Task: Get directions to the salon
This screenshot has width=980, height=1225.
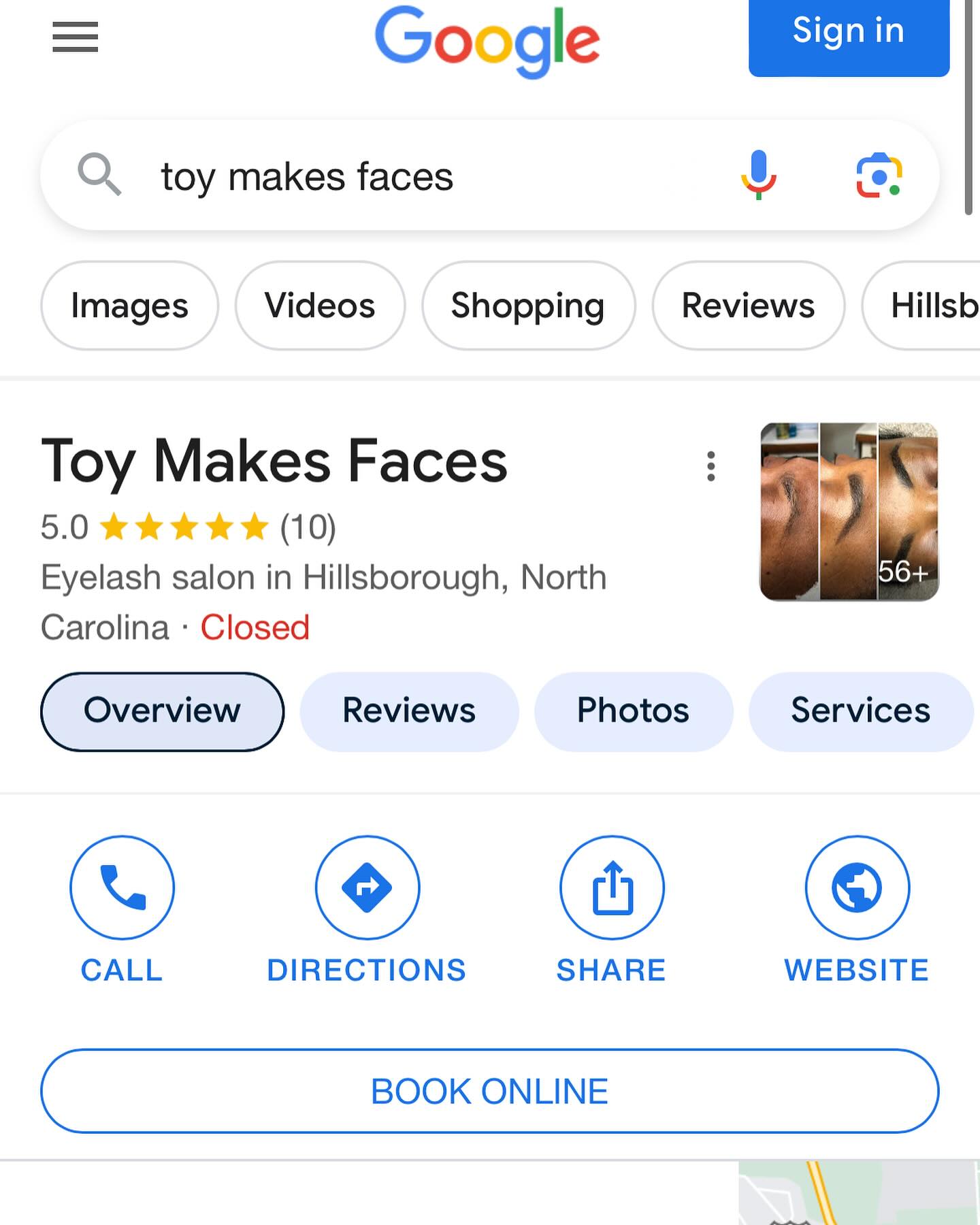Action: pos(367,888)
